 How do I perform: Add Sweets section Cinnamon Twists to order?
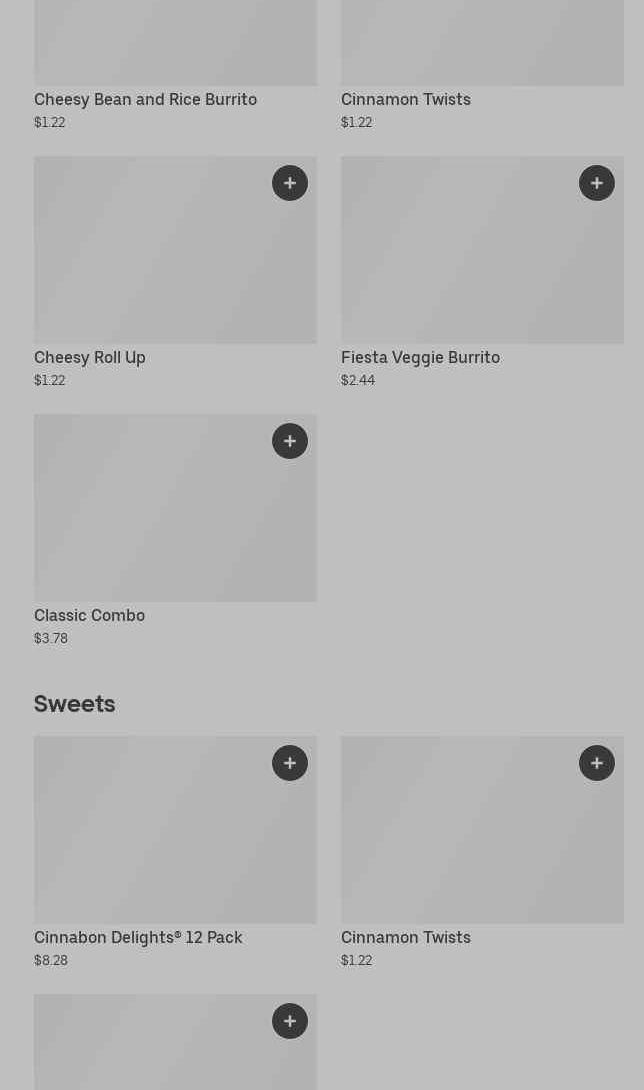[597, 763]
